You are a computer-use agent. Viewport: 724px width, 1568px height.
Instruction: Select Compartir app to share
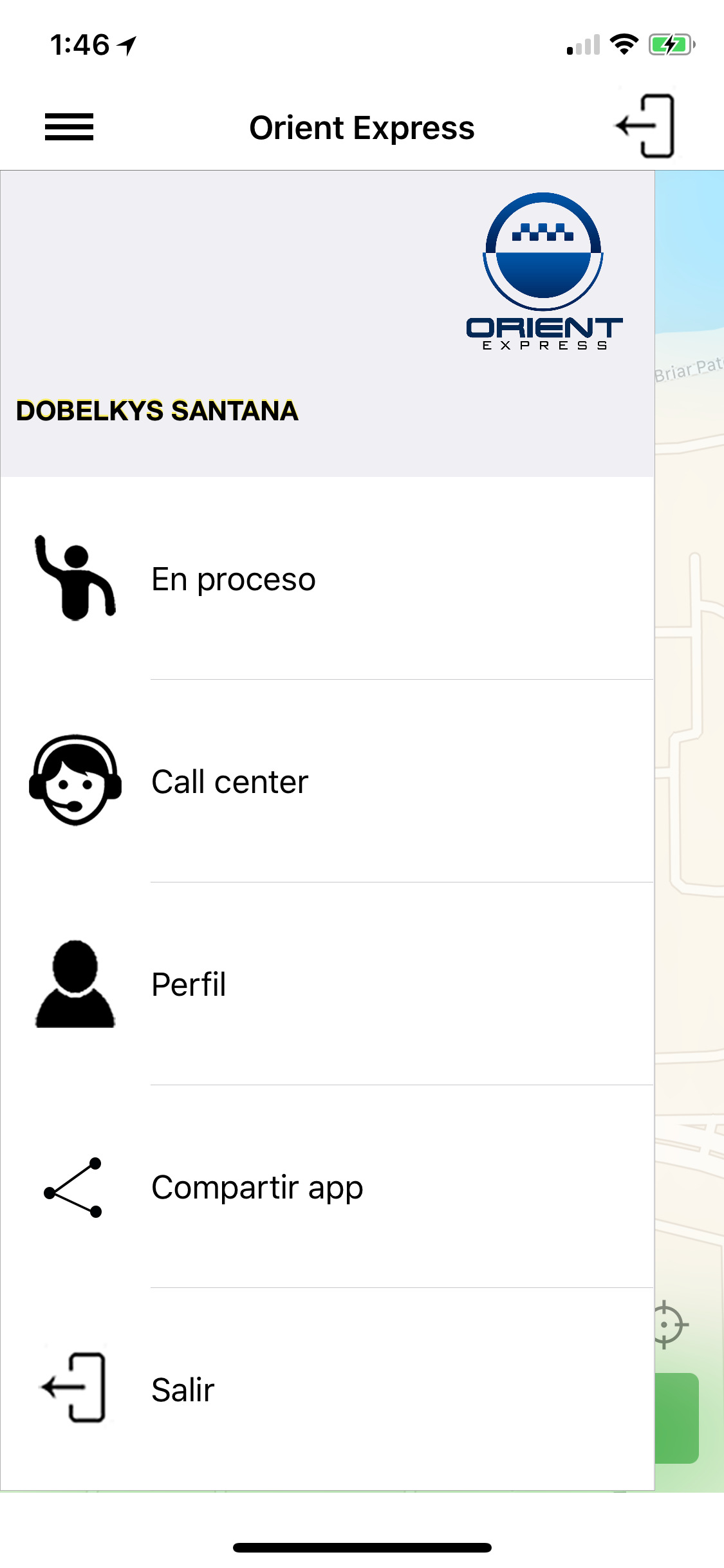[327, 1187]
